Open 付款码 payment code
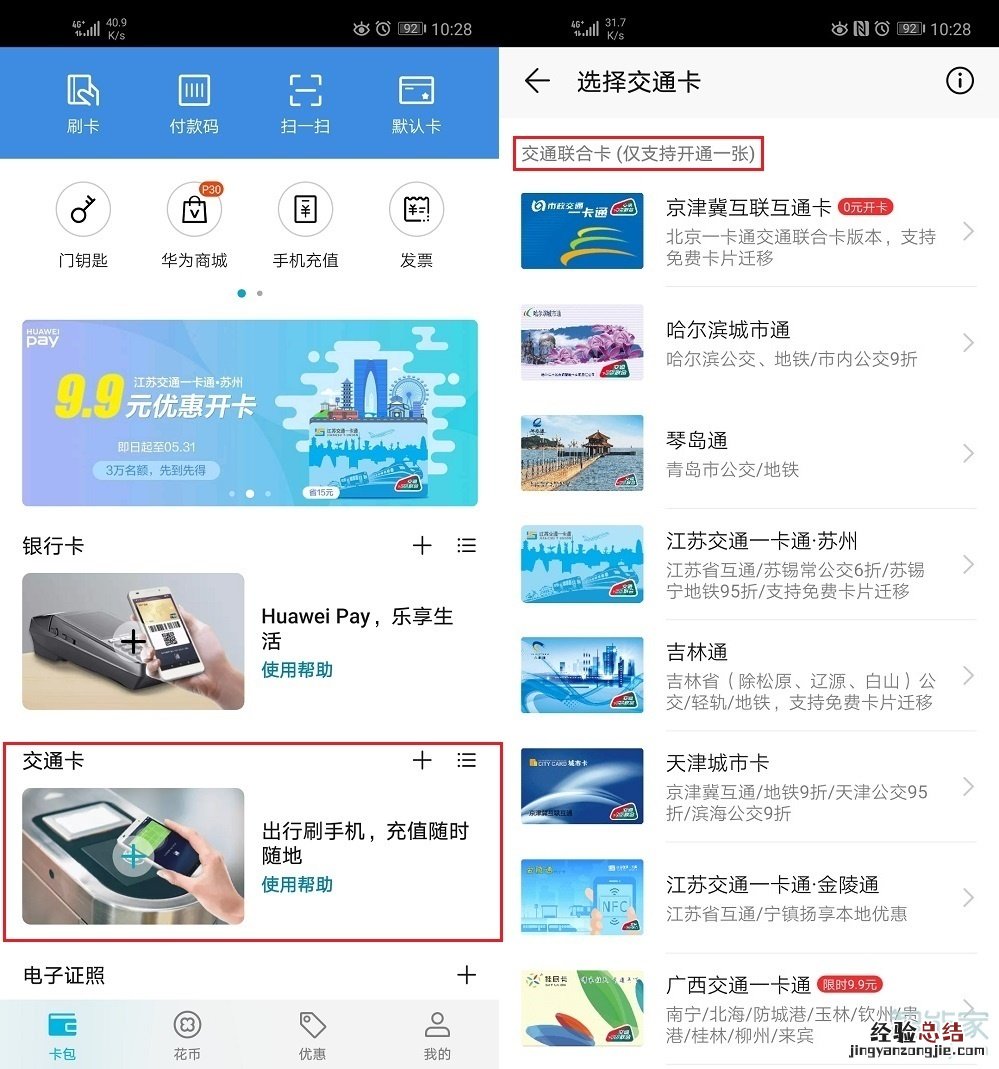This screenshot has height=1069, width=999. tap(194, 103)
